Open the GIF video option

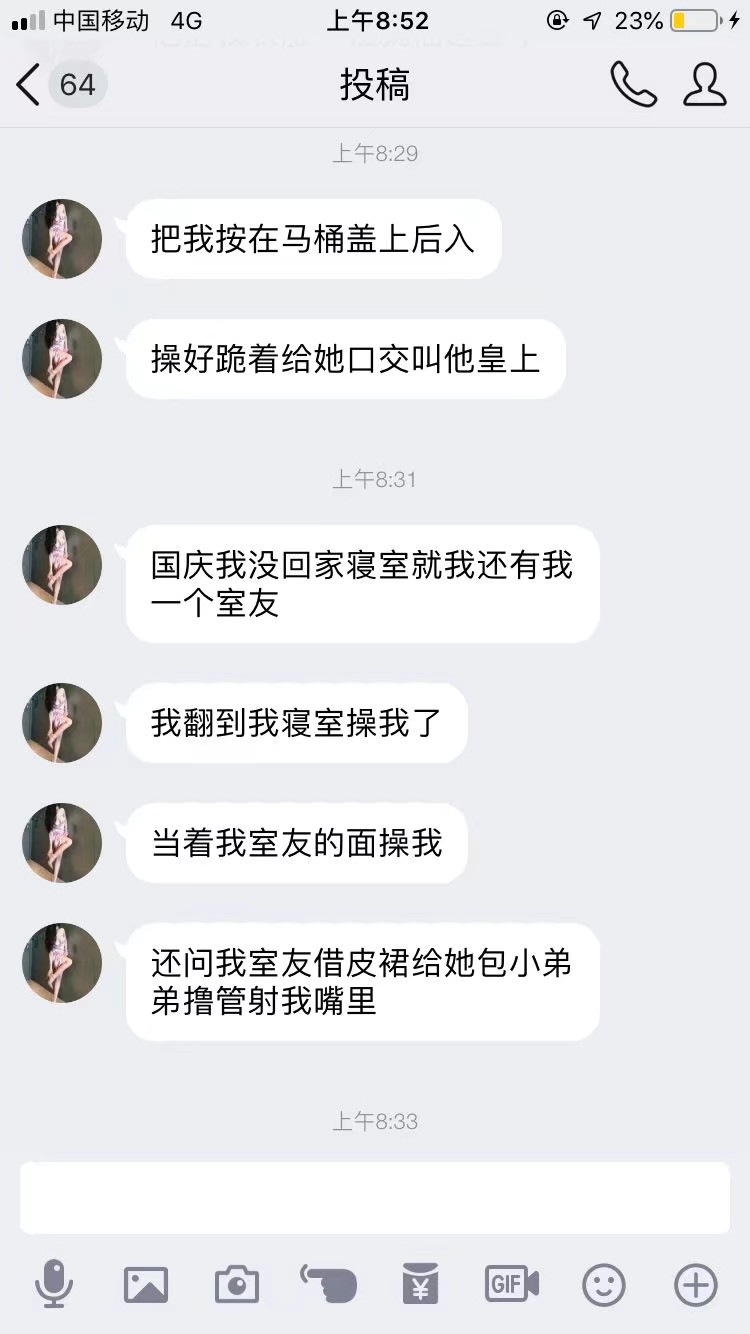pos(512,1284)
